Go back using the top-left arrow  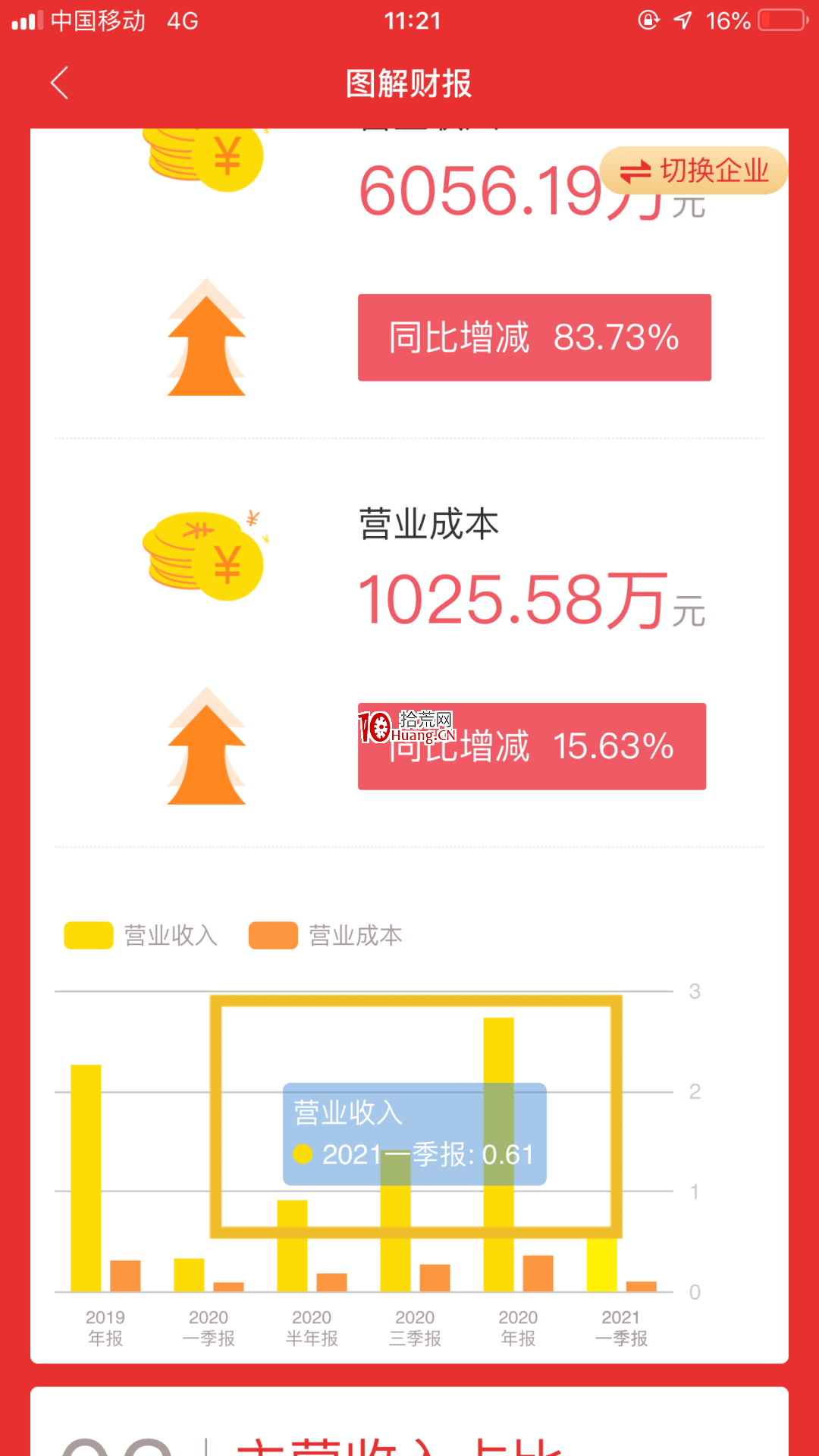coord(59,83)
